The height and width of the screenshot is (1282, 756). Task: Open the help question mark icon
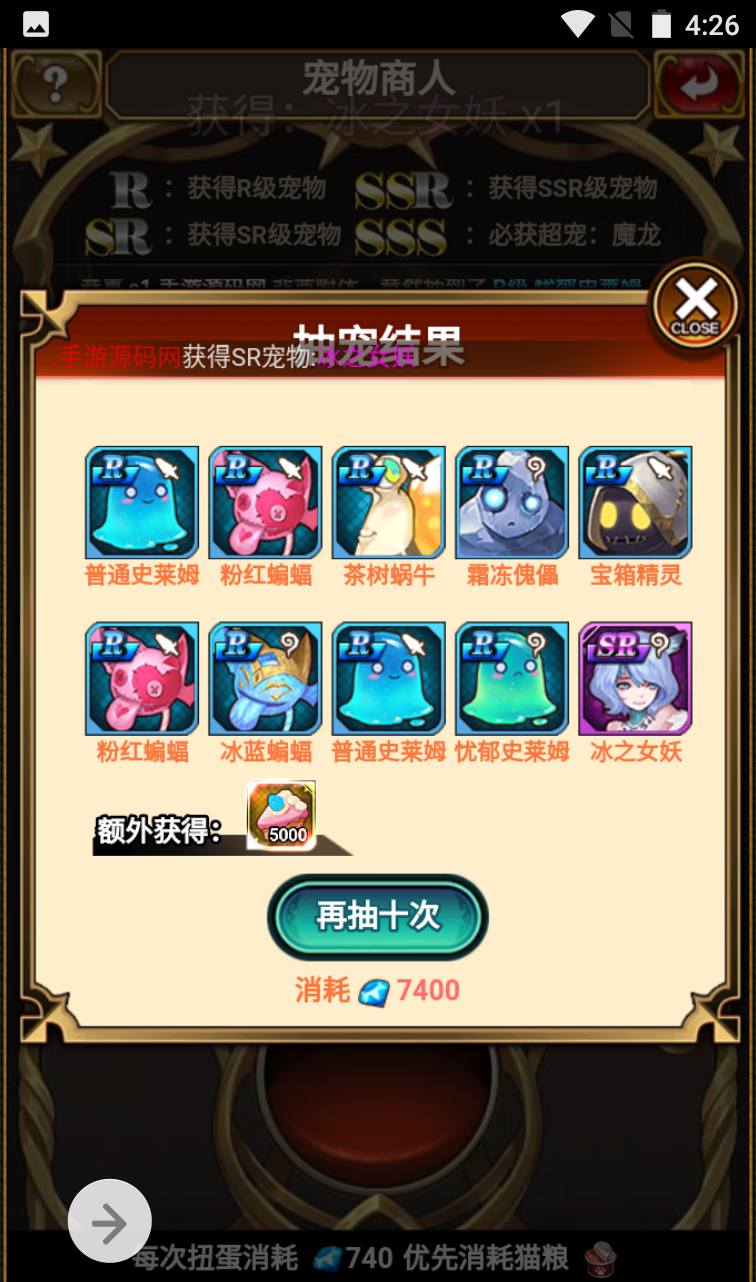click(55, 86)
